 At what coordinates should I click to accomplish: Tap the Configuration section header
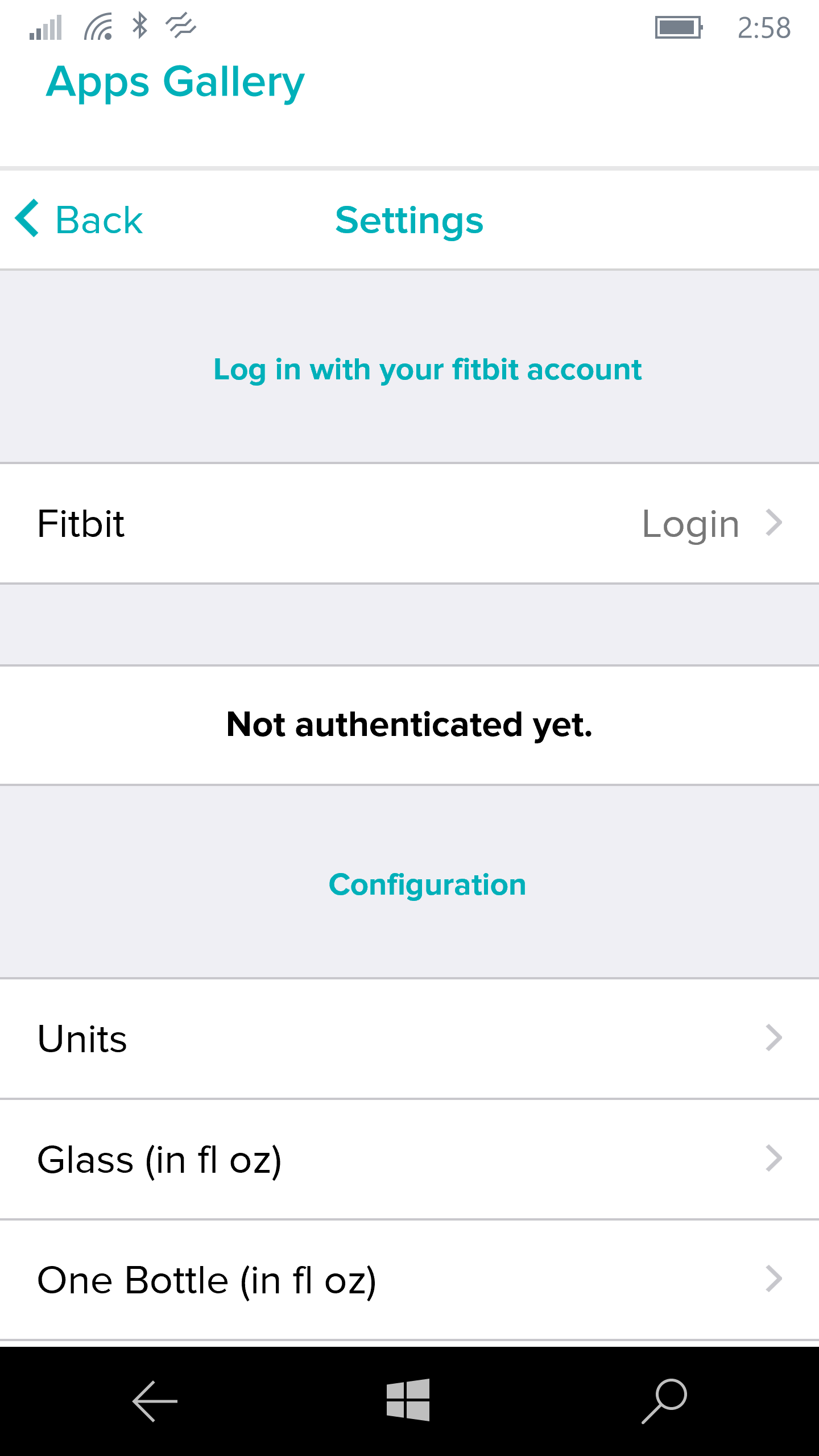point(427,884)
